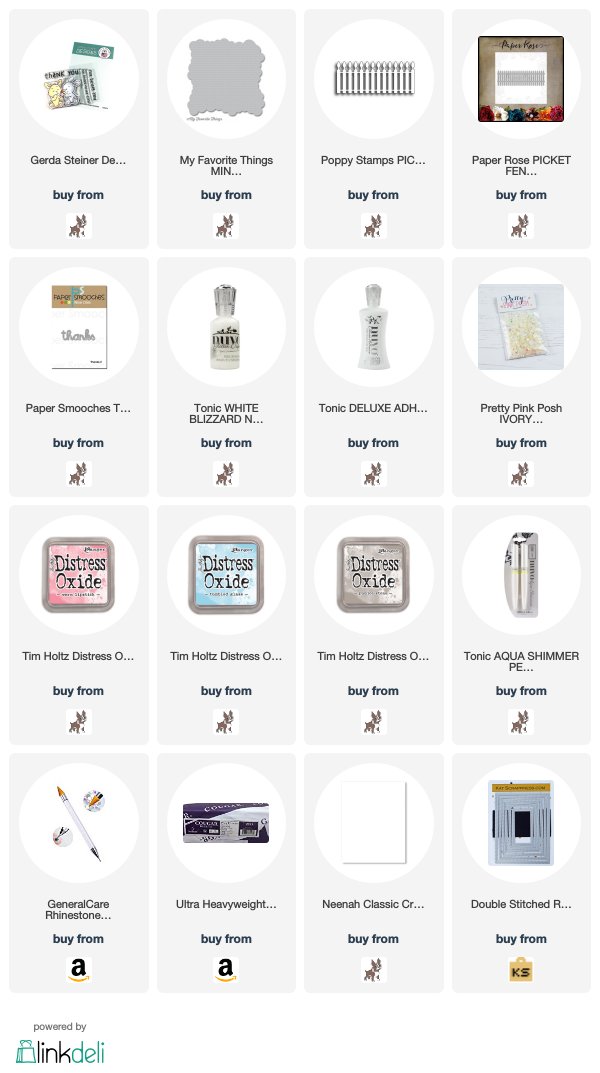Image resolution: width=600 pixels, height=1073 pixels.
Task: Open the Paper Smooches thanks die product
Action: click(78, 327)
